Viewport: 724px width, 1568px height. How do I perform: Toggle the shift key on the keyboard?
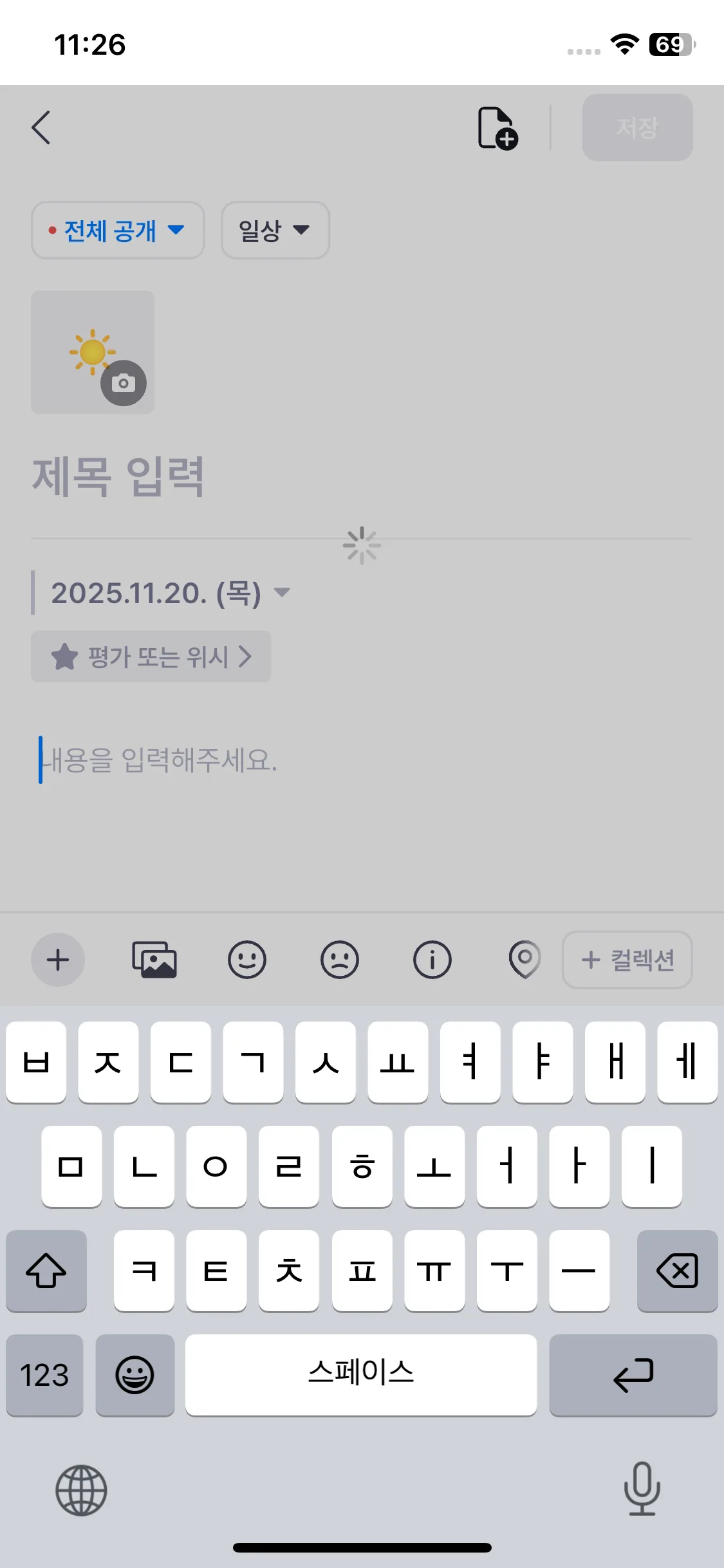(46, 1271)
